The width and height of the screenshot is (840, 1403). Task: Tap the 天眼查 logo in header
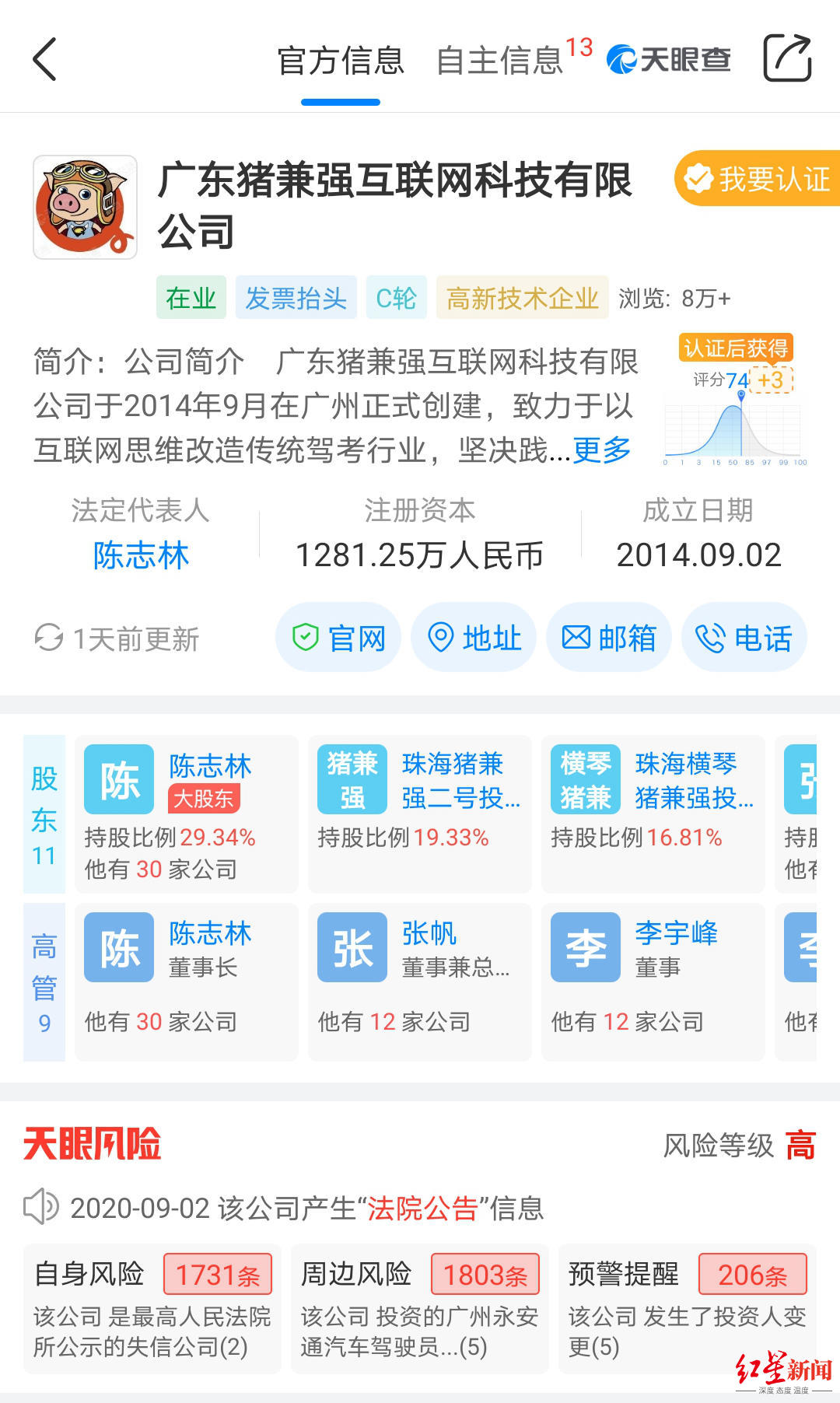[670, 60]
